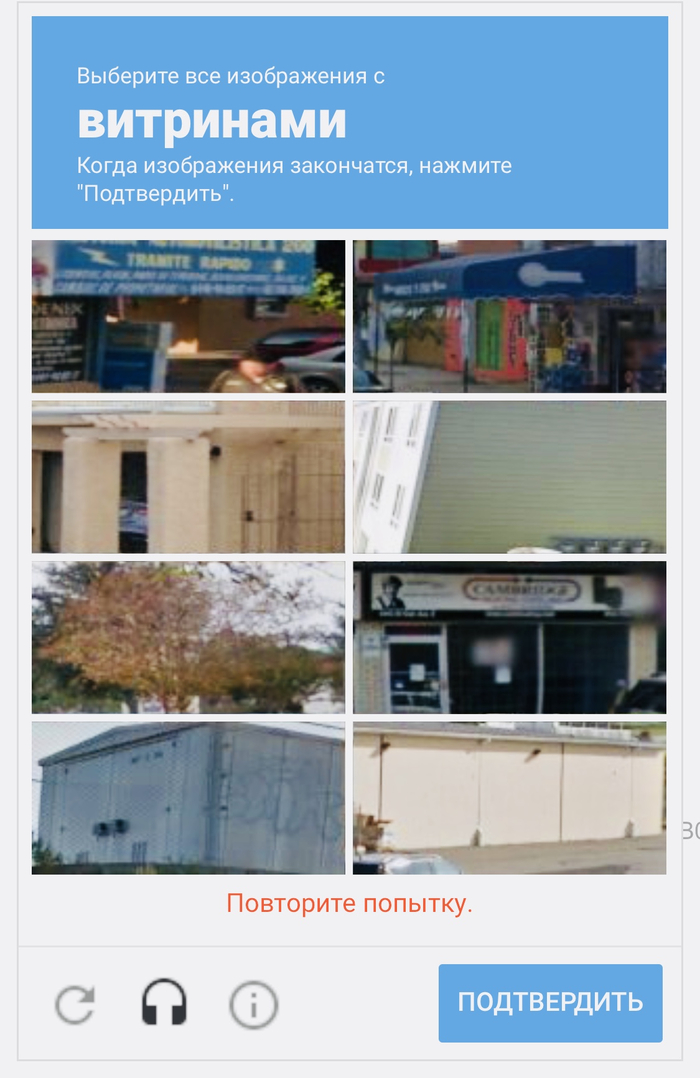The width and height of the screenshot is (700, 1078).
Task: Select the tile with the blue key awning
Action: tap(509, 316)
